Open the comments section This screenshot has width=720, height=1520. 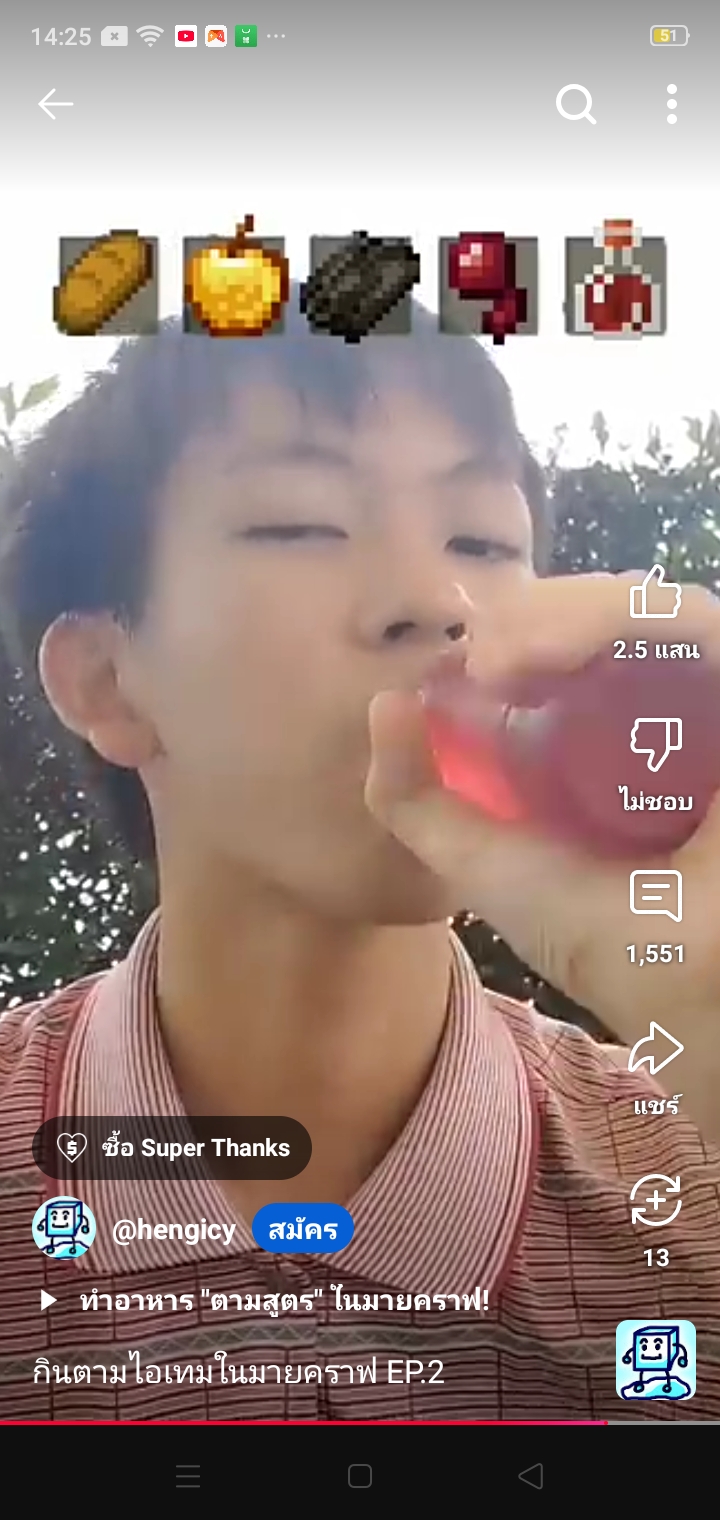coord(655,897)
